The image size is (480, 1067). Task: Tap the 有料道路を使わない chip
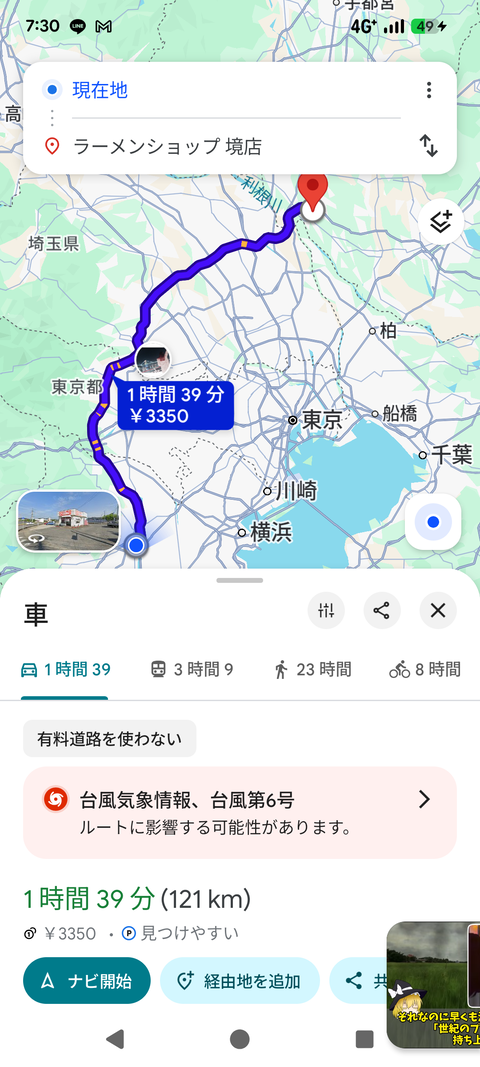110,738
